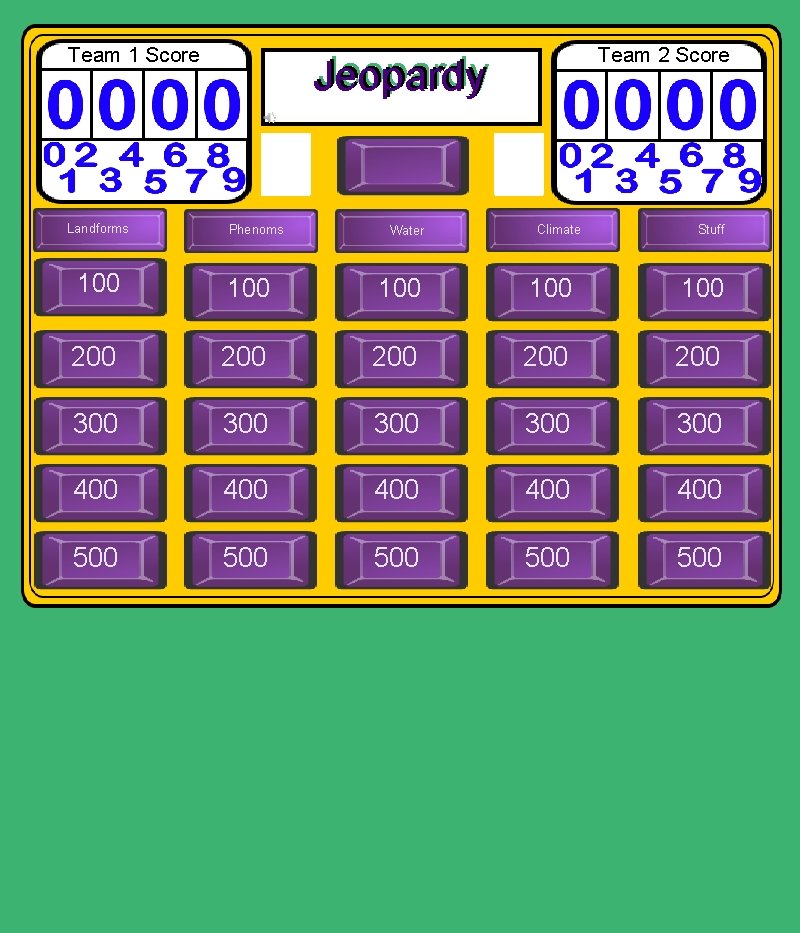Tap digit 2 on Team 2 score pad
Screen dimensions: 800x933
click(x=602, y=156)
